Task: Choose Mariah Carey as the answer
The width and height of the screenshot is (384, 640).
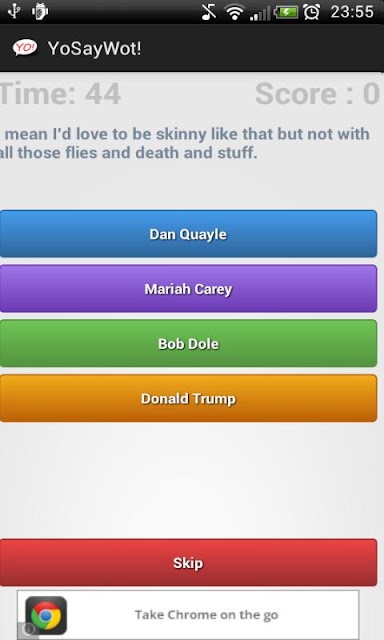Action: (188, 289)
